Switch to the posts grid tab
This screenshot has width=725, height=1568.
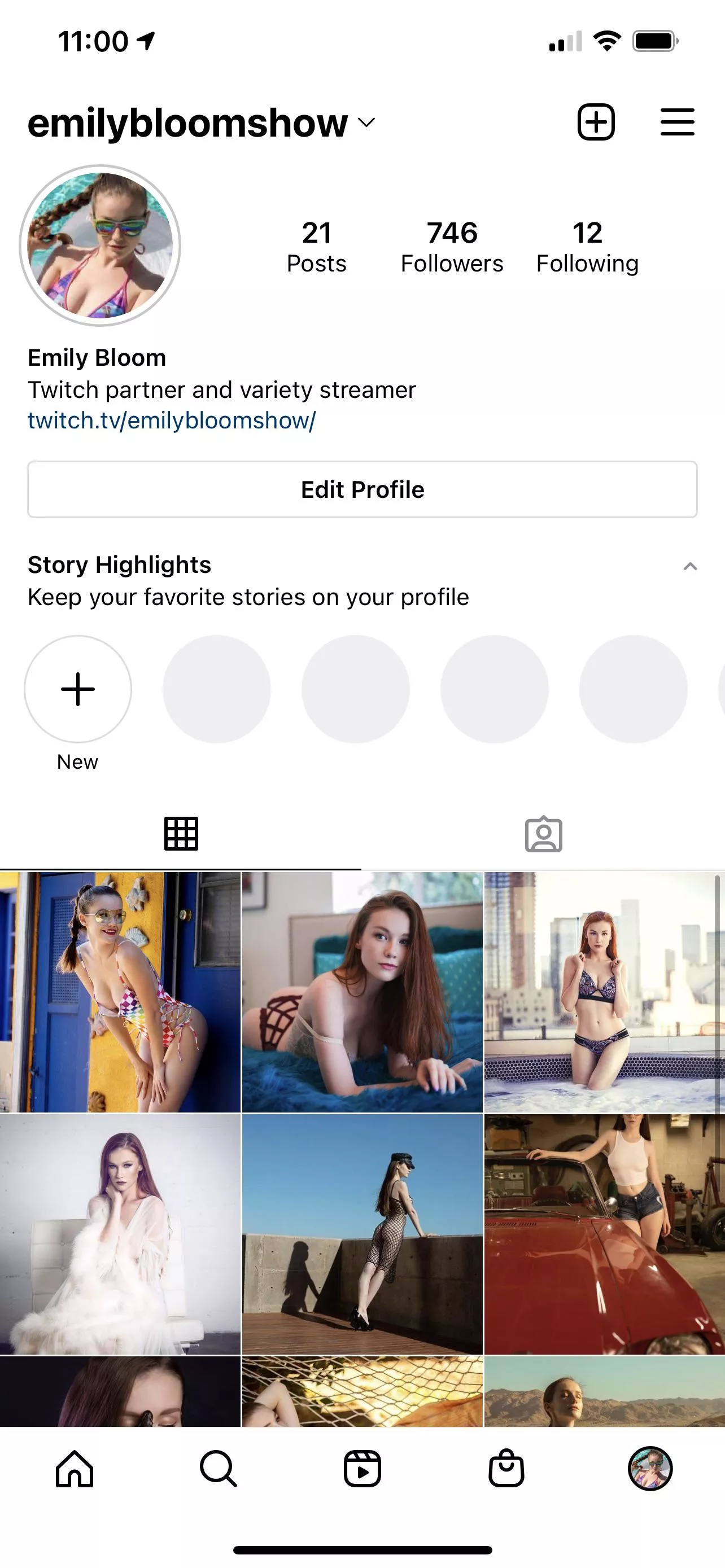[x=181, y=834]
